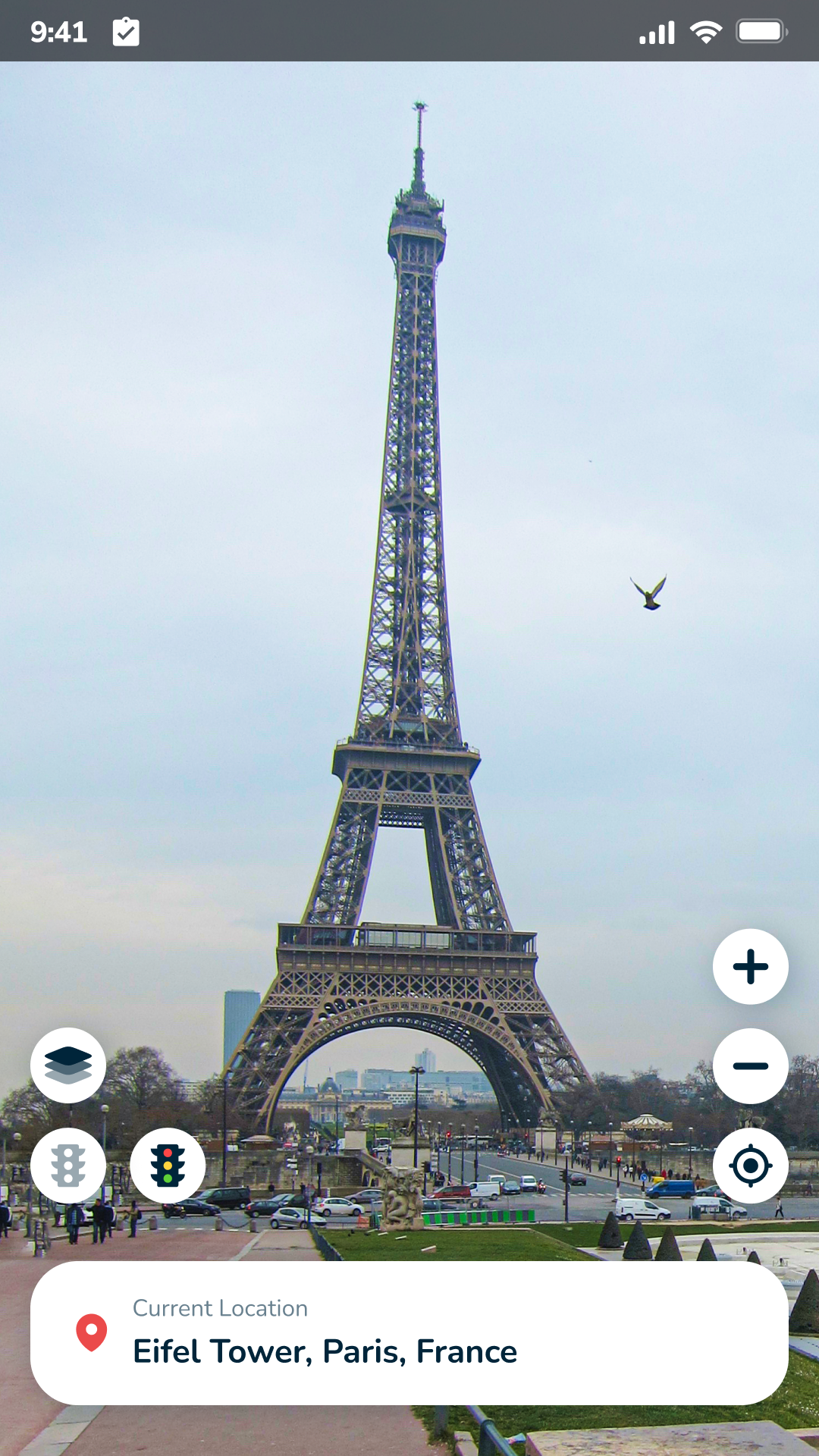
Task: Tap the my-location crosshair button
Action: pyautogui.click(x=750, y=1165)
